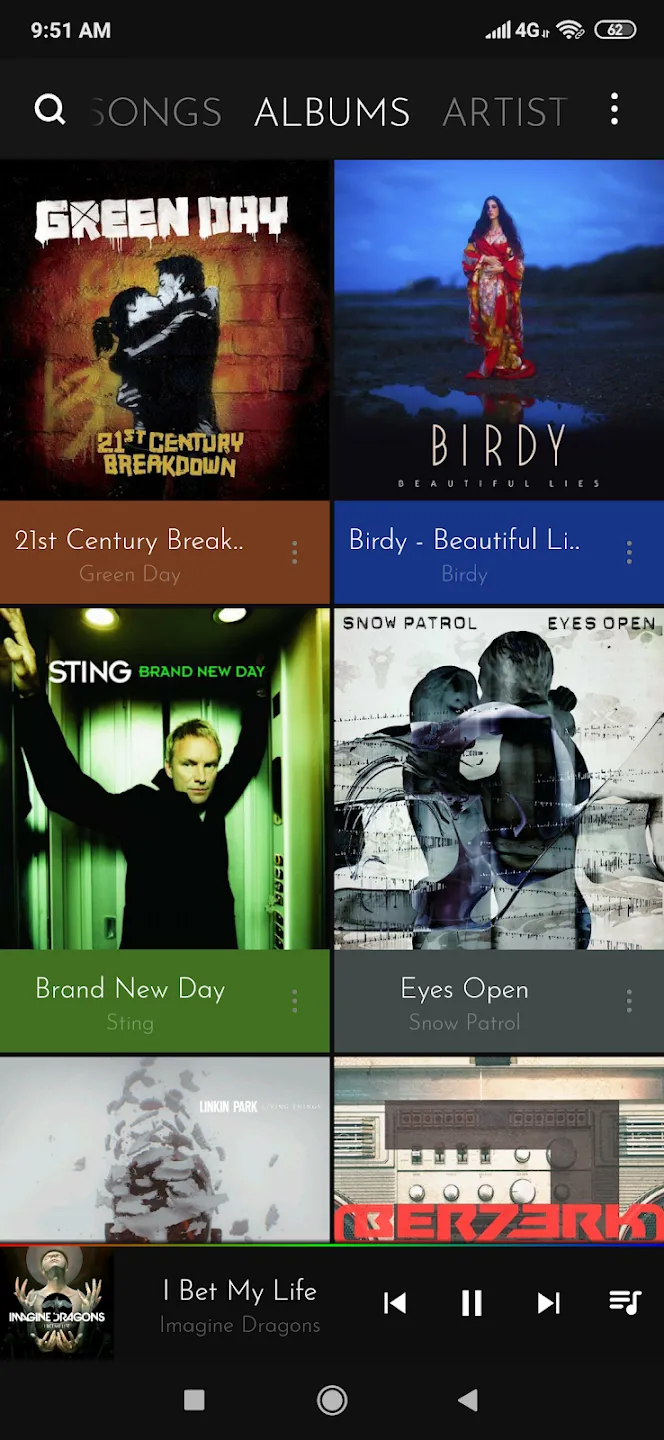The image size is (664, 1440).
Task: Pause I Bet My Life
Action: click(471, 1303)
